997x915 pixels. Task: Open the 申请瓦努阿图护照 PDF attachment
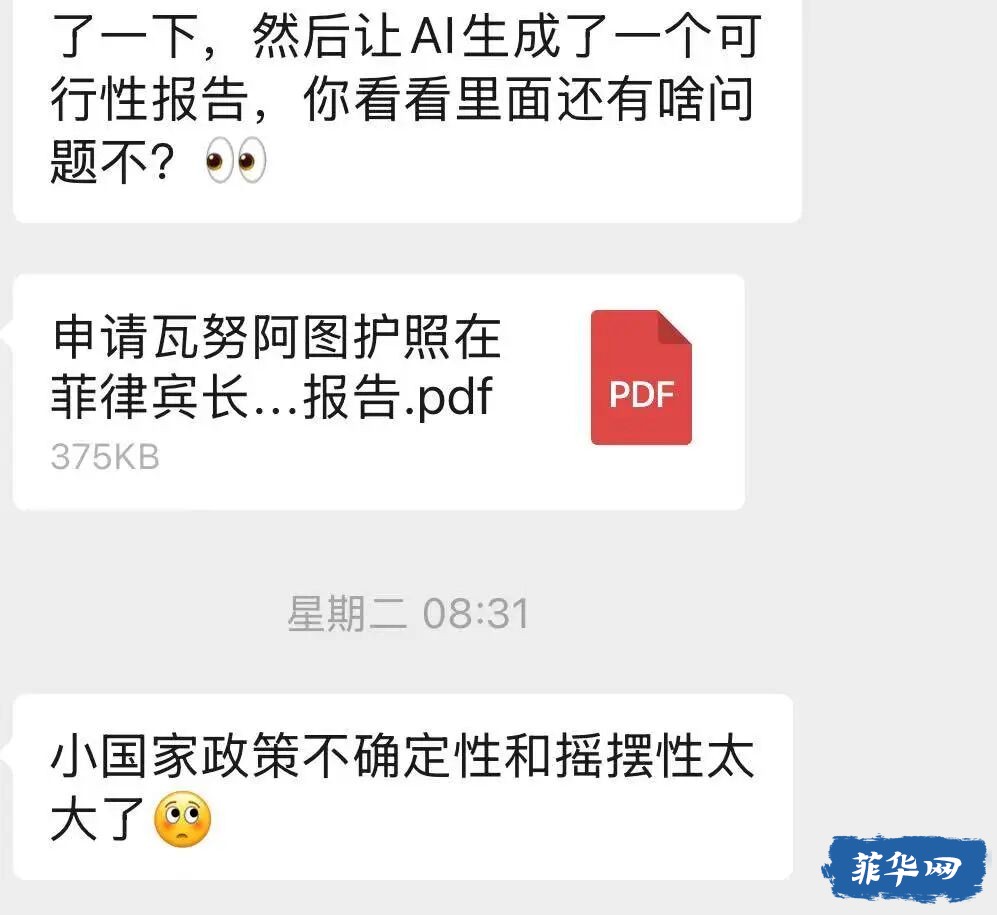pyautogui.click(x=378, y=392)
